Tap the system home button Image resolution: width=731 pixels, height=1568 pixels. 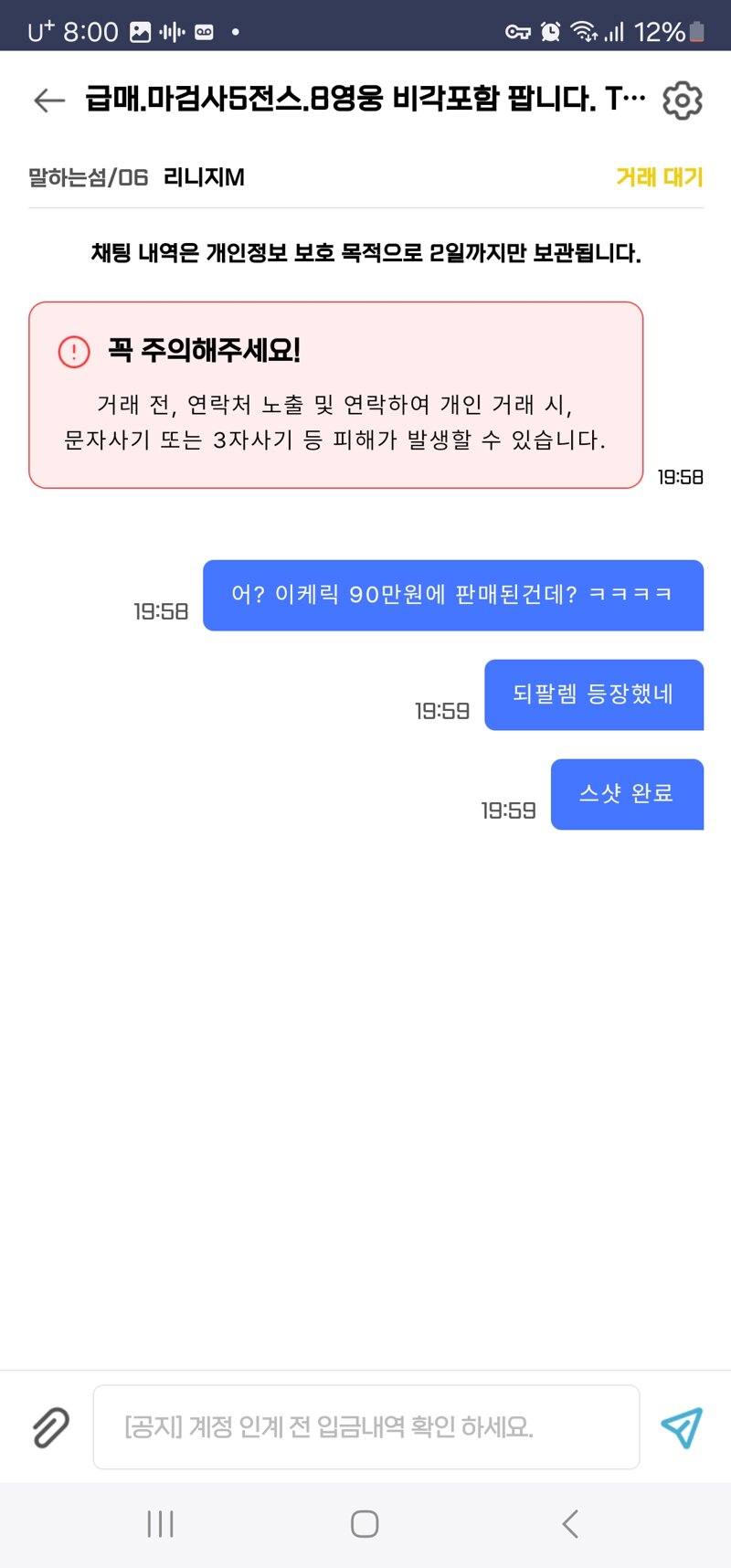tap(365, 1523)
